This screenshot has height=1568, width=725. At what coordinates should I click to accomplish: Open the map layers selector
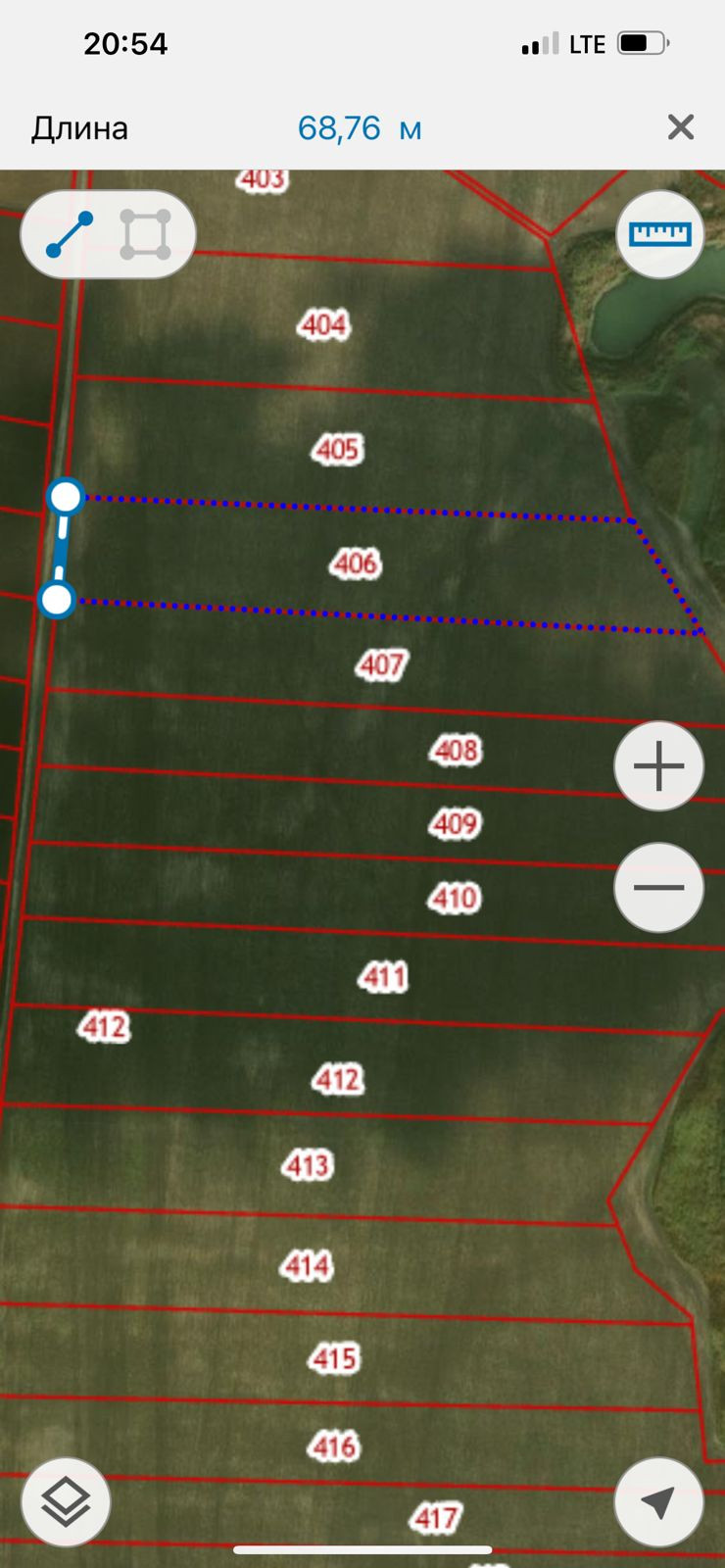click(x=66, y=1501)
